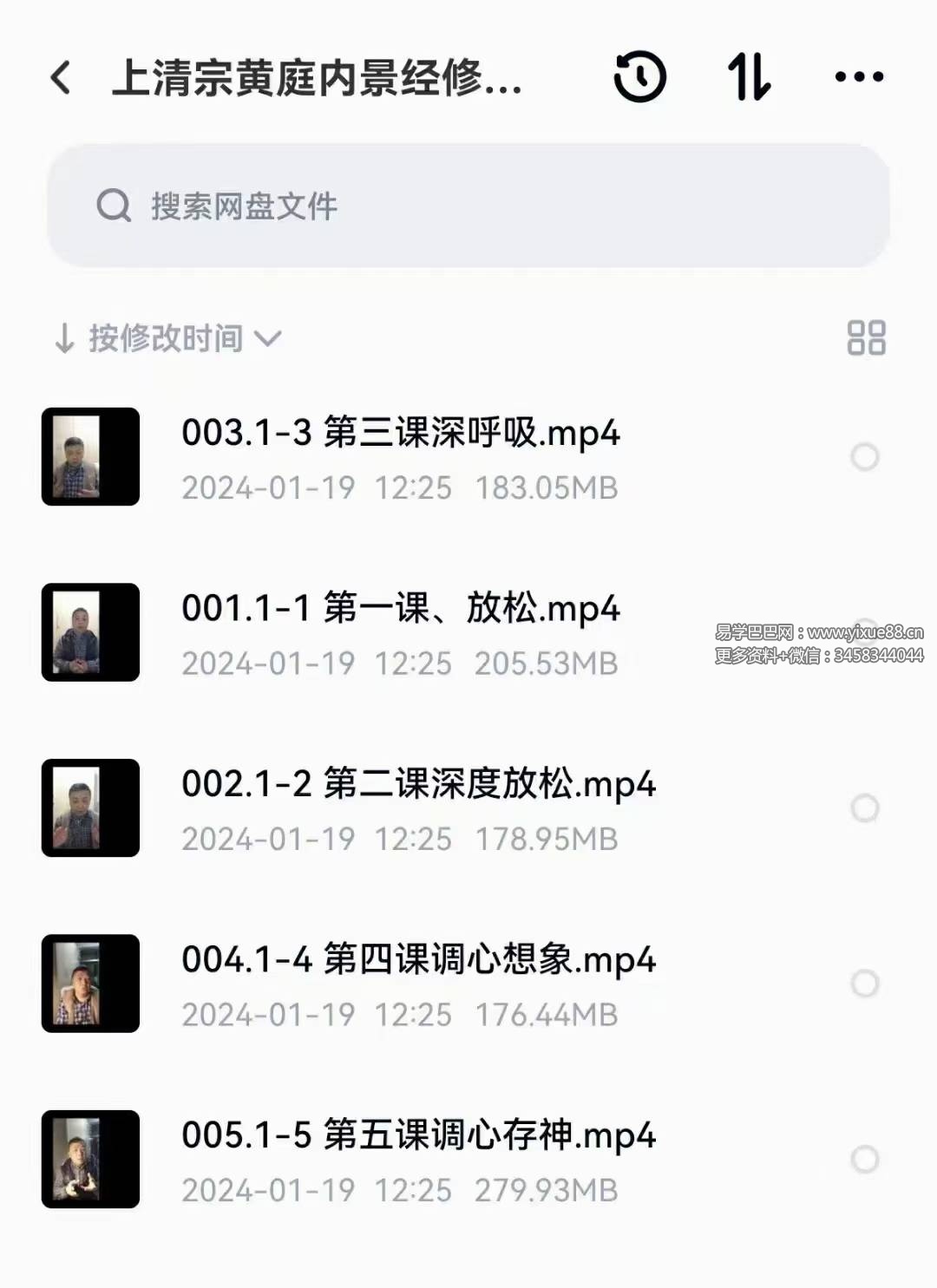
Task: Select the checkbox for 003.1-3 第三课深呼吸.mp4
Action: tap(866, 457)
